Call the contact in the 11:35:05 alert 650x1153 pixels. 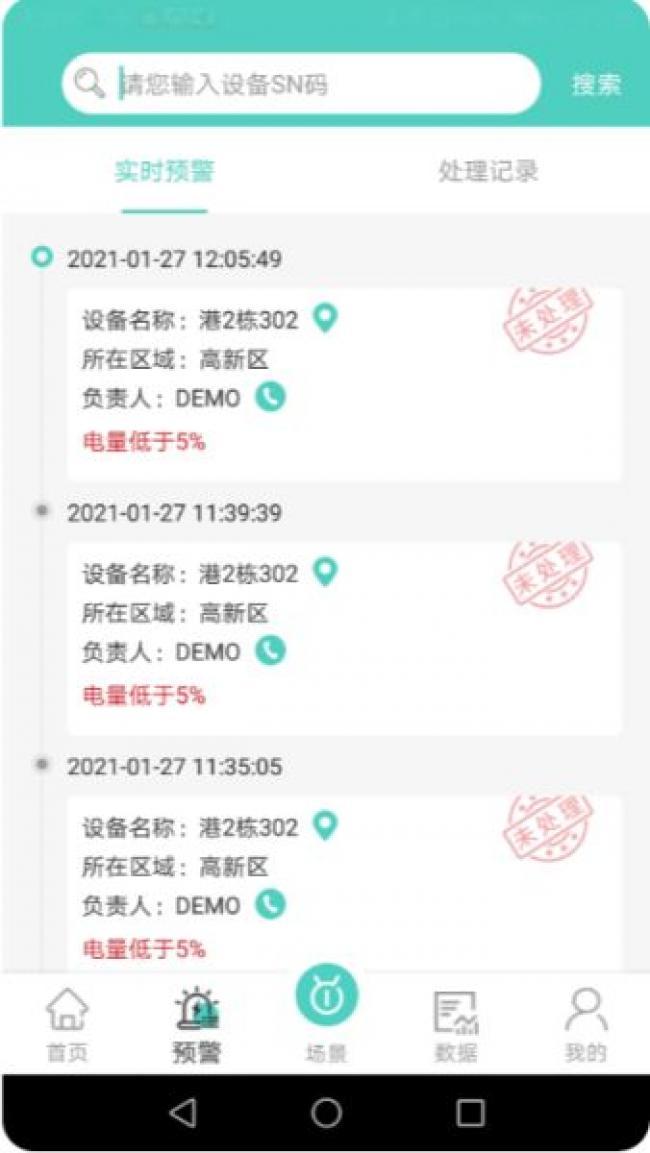(x=270, y=905)
